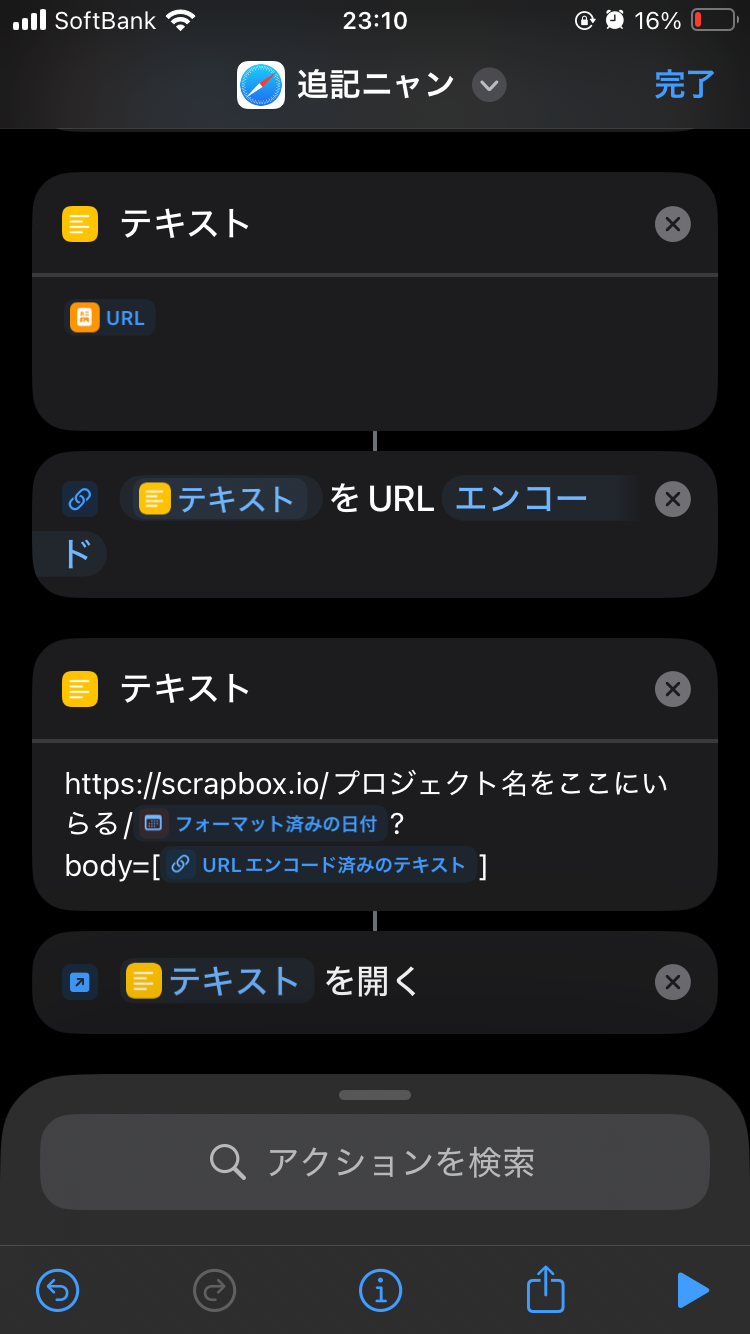This screenshot has height=1334, width=750.
Task: Delete the URL エンコード action
Action: 673,499
